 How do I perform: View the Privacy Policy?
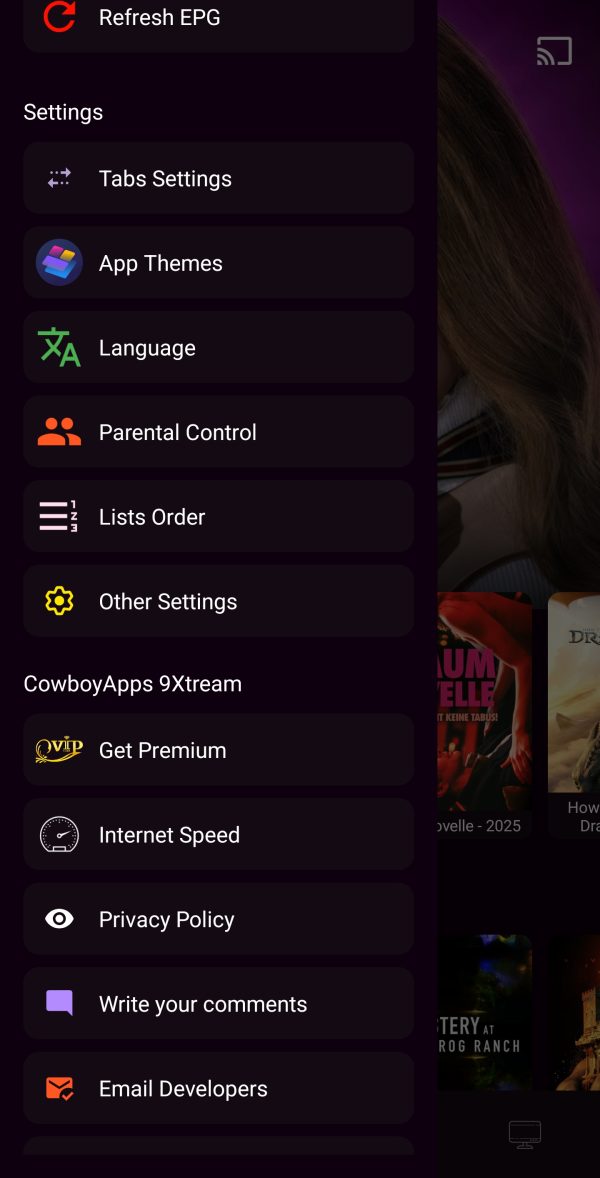coord(218,919)
